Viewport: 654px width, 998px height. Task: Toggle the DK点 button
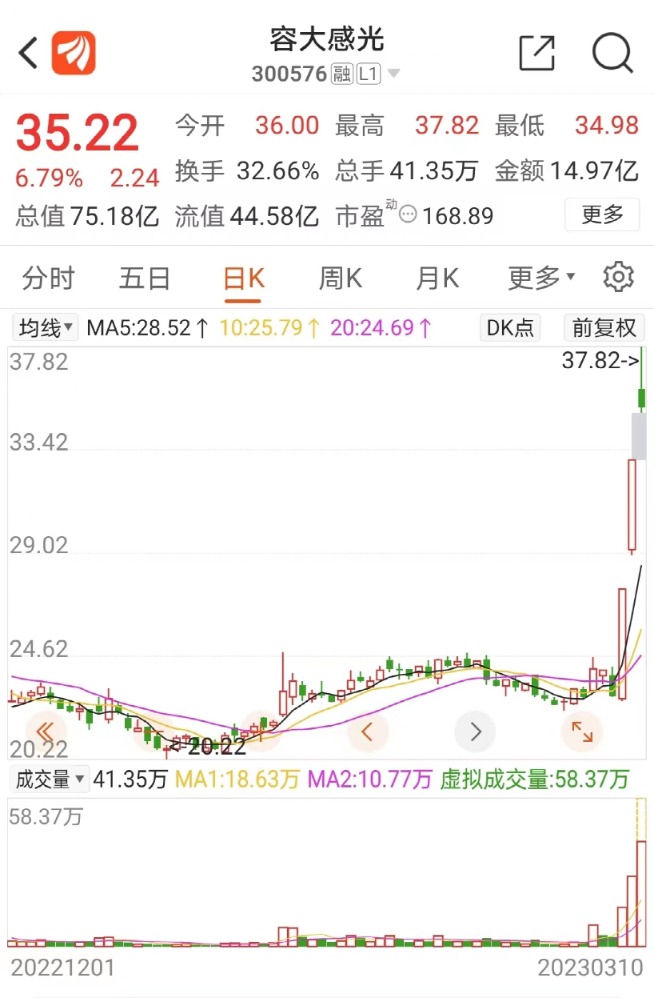click(x=510, y=328)
